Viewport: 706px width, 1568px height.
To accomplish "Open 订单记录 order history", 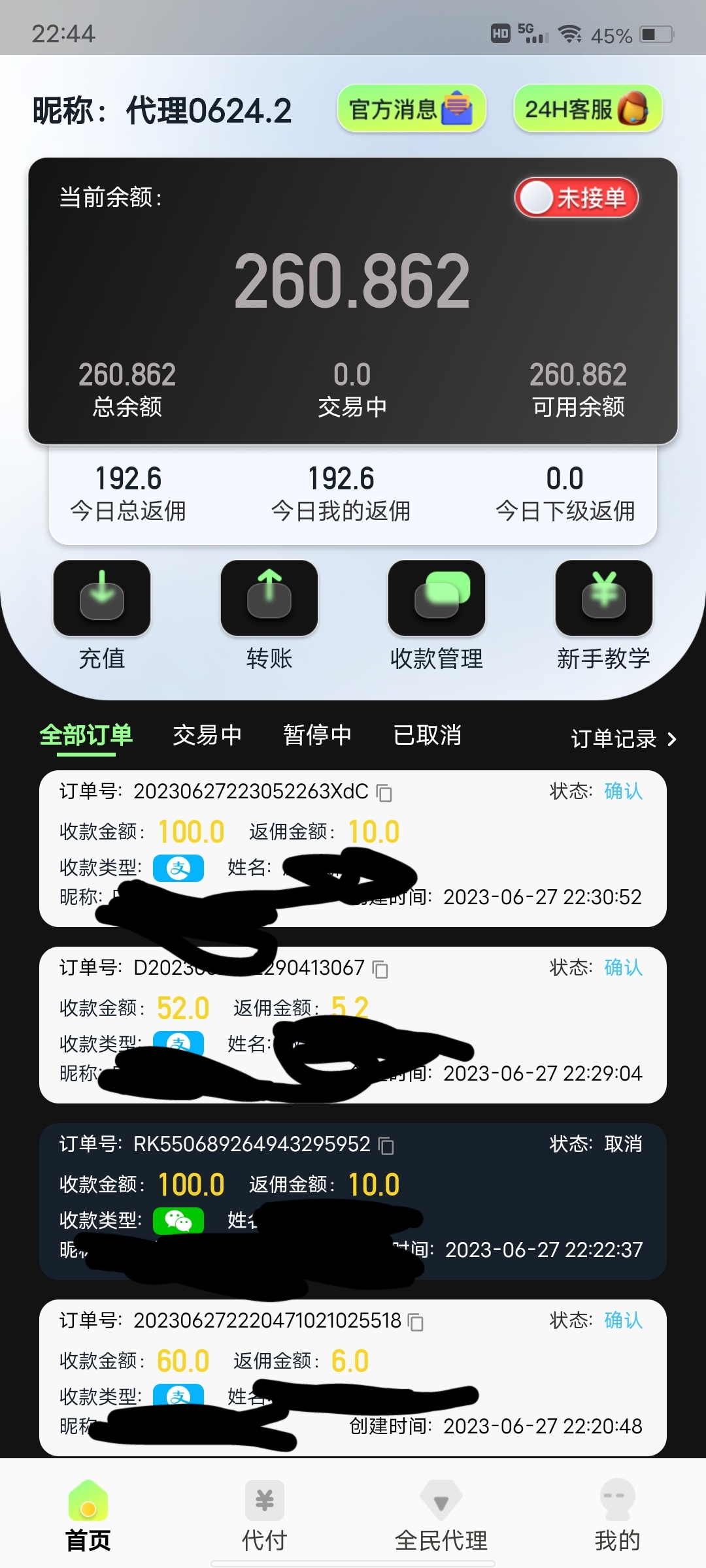I will pos(623,739).
